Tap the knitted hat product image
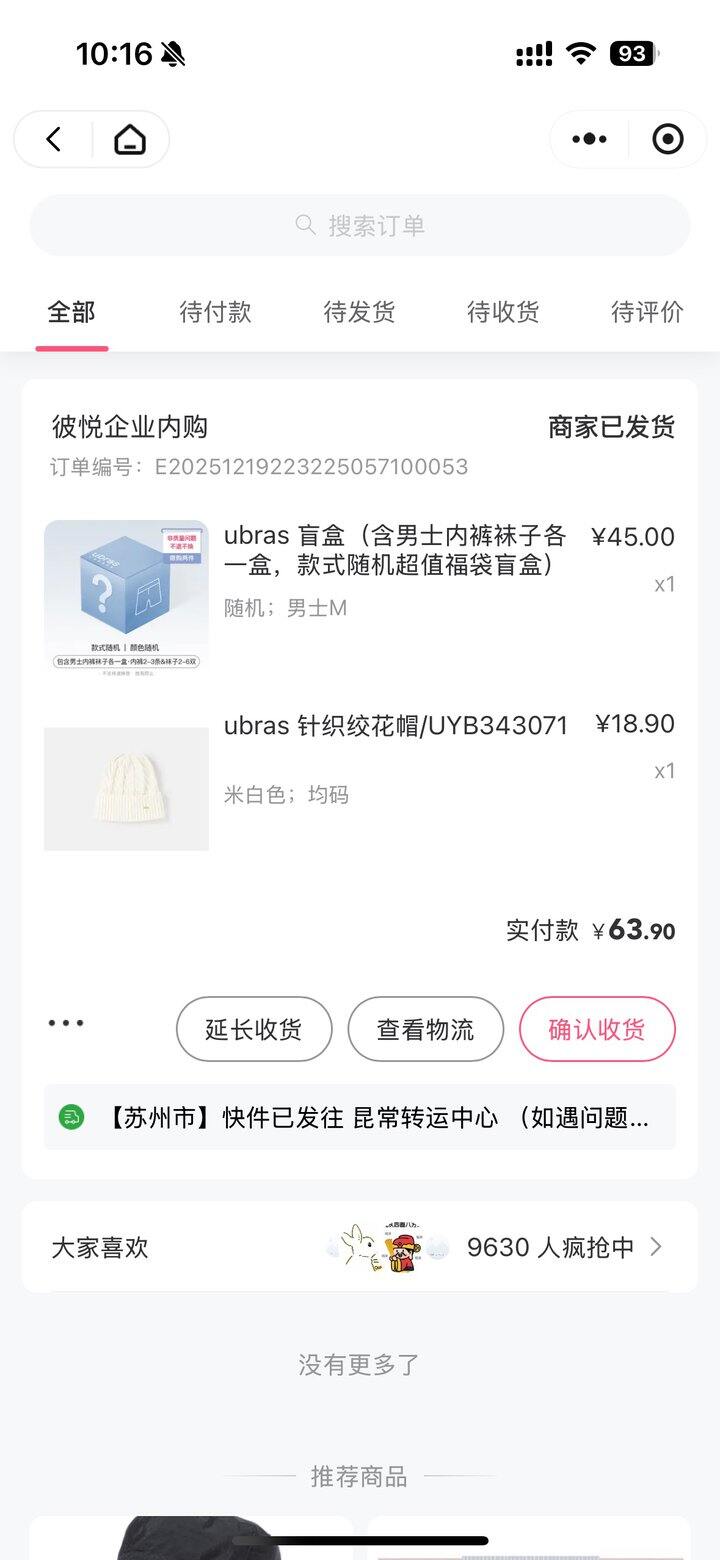The width and height of the screenshot is (720, 1560). pyautogui.click(x=125, y=789)
